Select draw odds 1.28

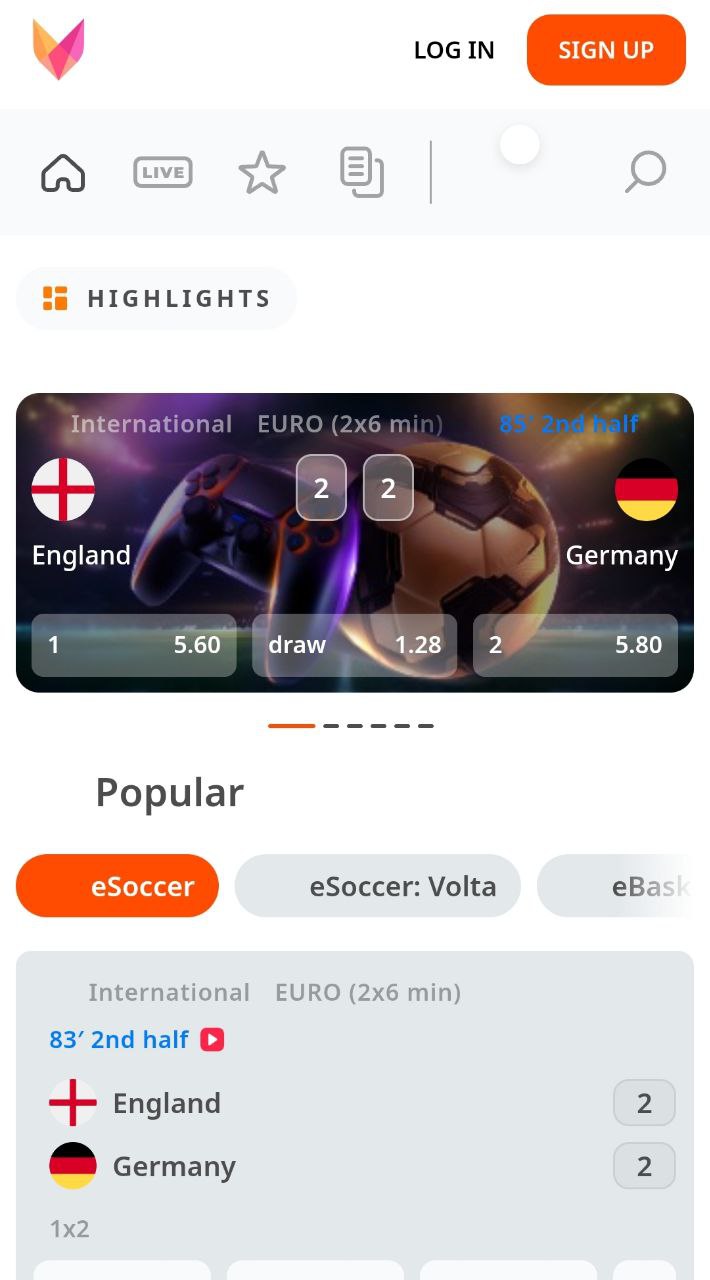pyautogui.click(x=354, y=645)
